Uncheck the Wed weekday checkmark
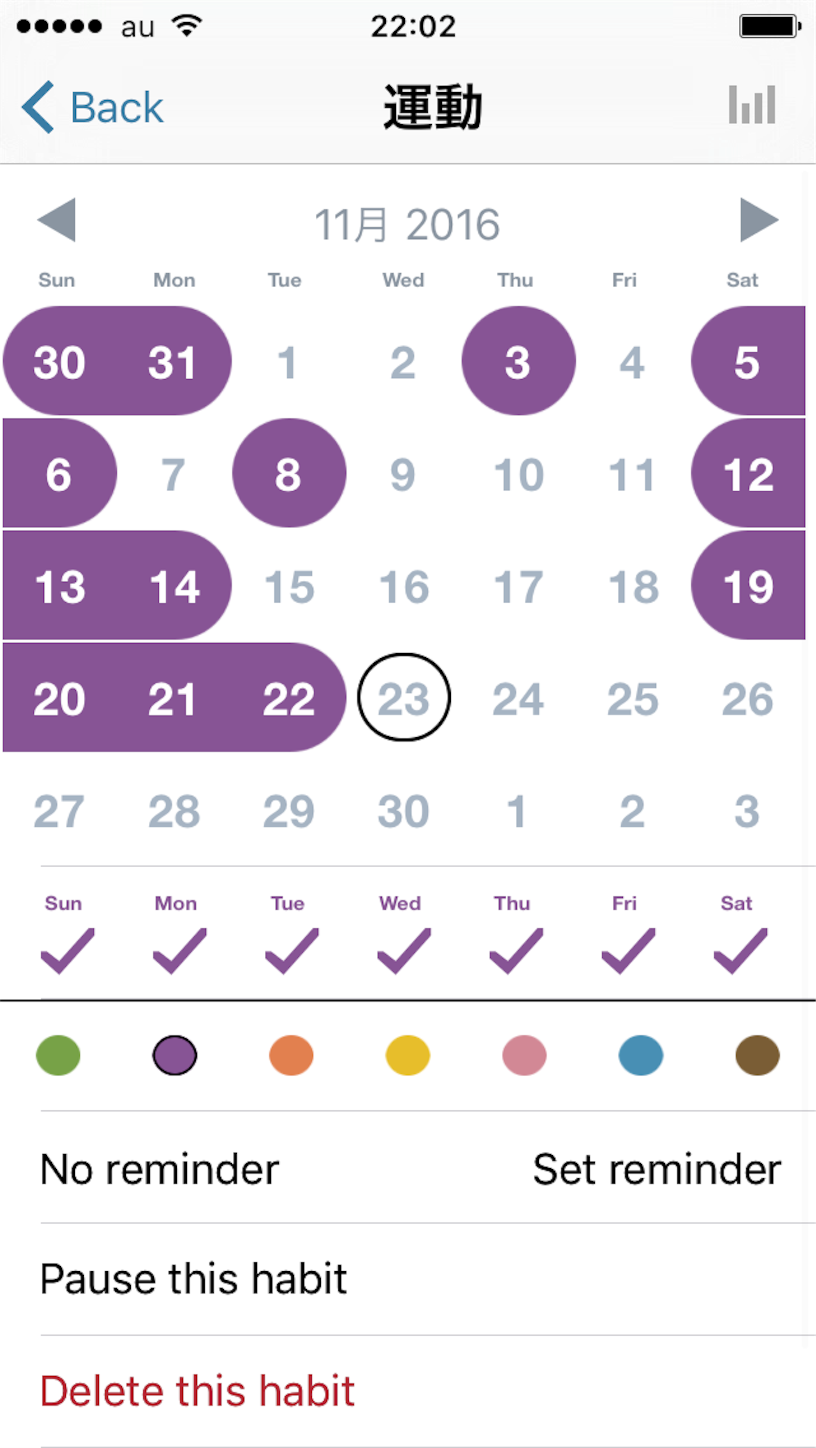The height and width of the screenshot is (1448, 816). [403, 950]
